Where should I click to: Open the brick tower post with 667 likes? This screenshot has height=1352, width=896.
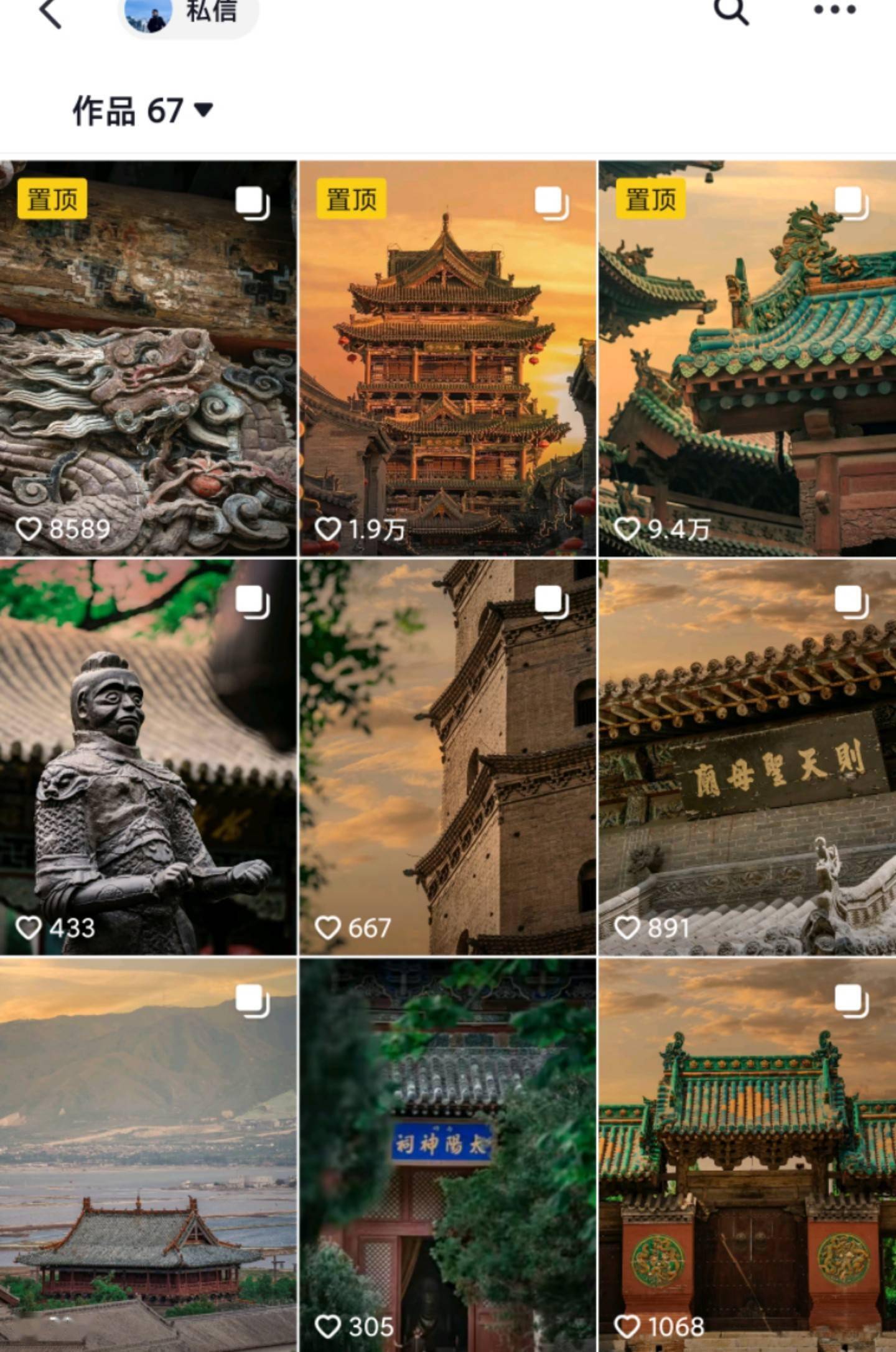pyautogui.click(x=447, y=757)
